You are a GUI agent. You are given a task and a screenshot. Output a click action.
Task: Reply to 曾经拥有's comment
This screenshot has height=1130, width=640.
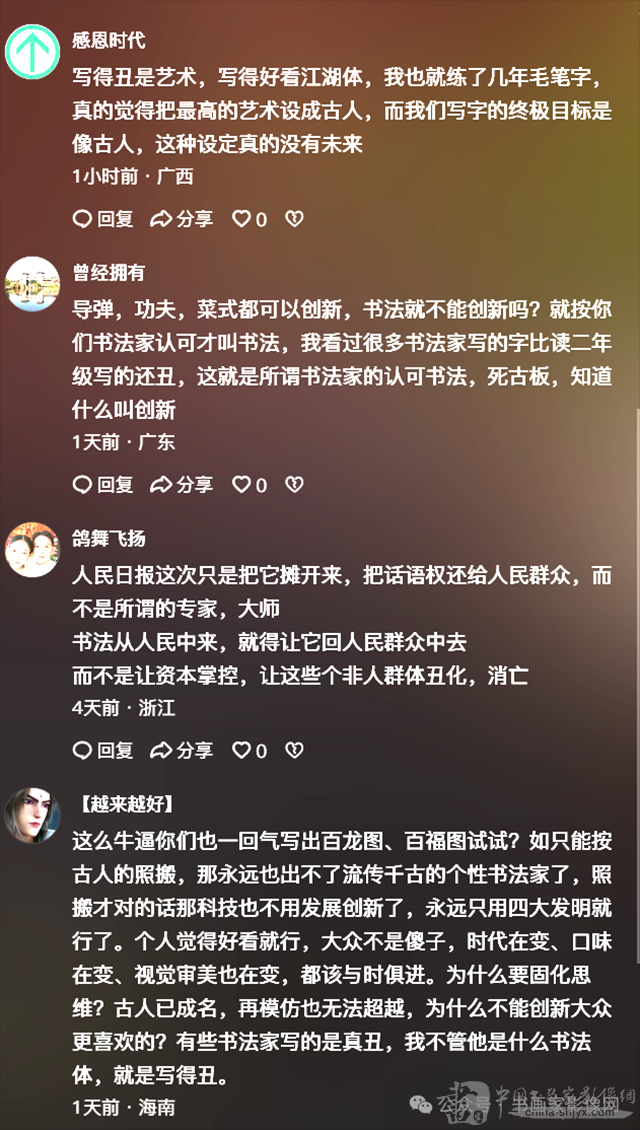(103, 484)
